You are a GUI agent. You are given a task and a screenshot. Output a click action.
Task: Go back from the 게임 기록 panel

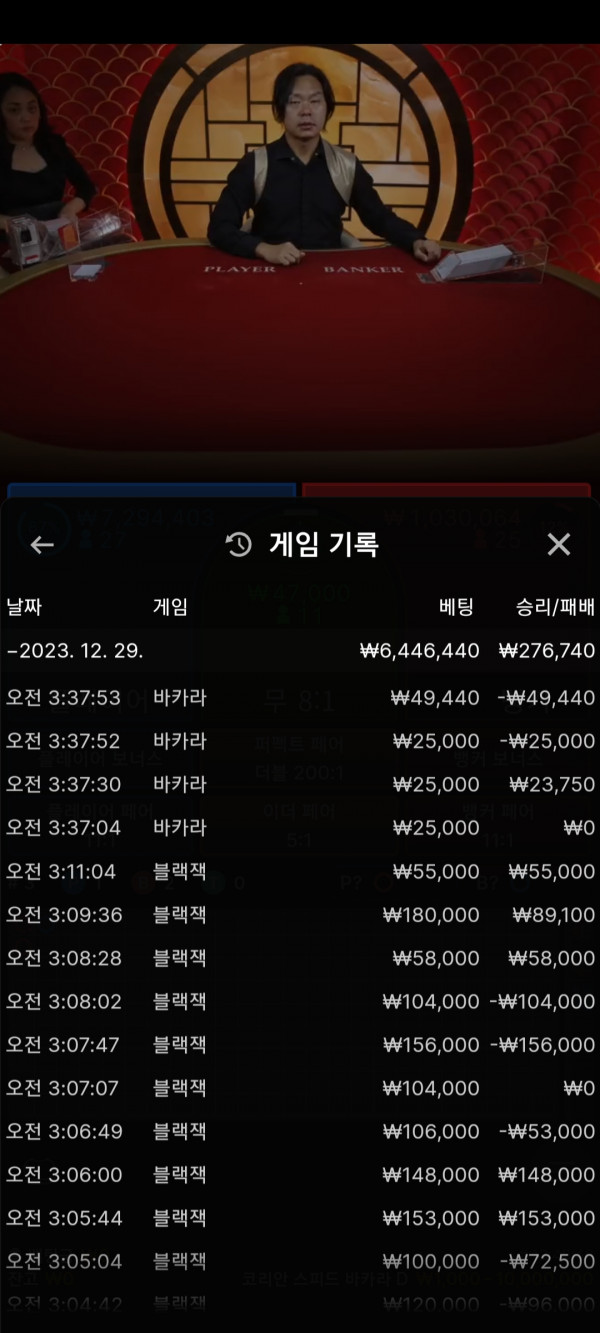coord(41,545)
